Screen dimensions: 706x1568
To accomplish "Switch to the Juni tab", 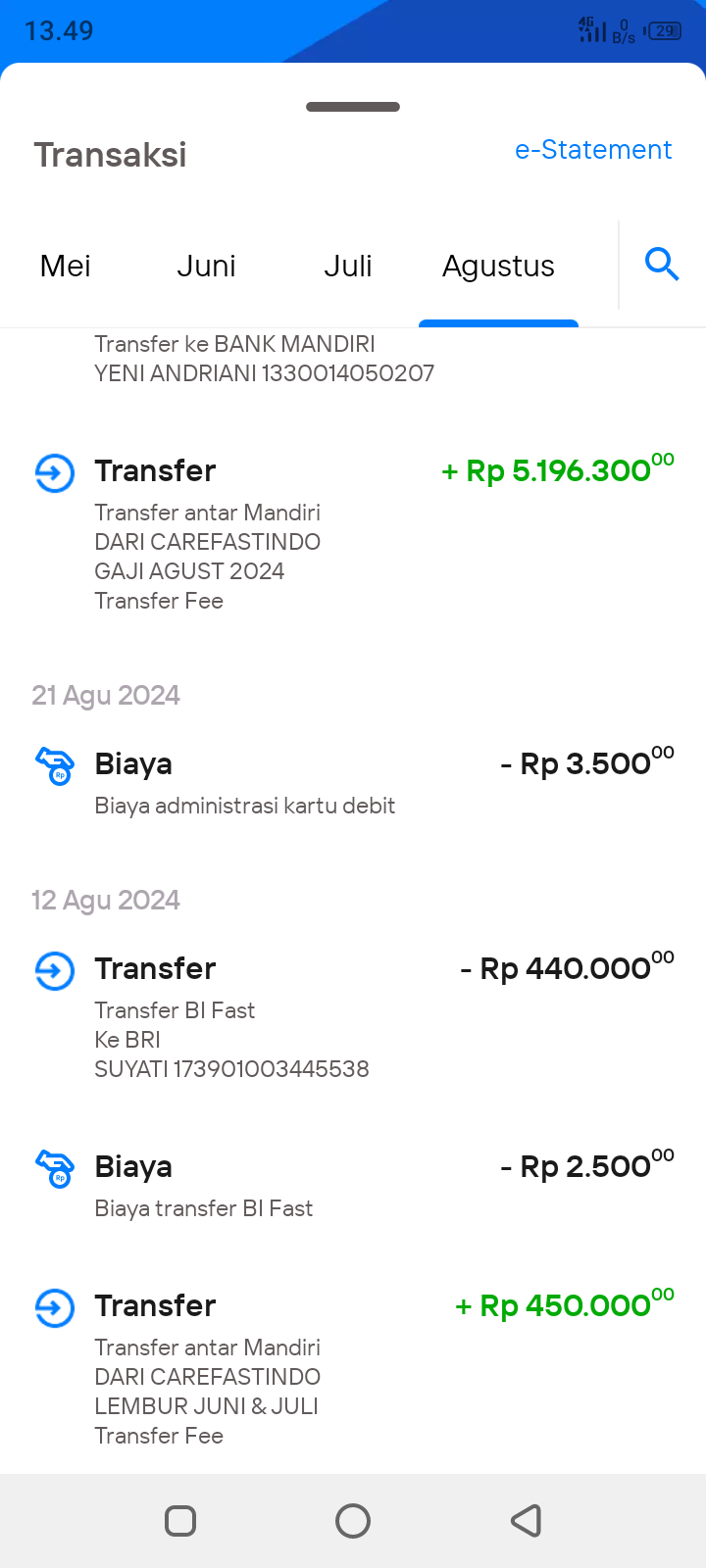I will pyautogui.click(x=206, y=266).
